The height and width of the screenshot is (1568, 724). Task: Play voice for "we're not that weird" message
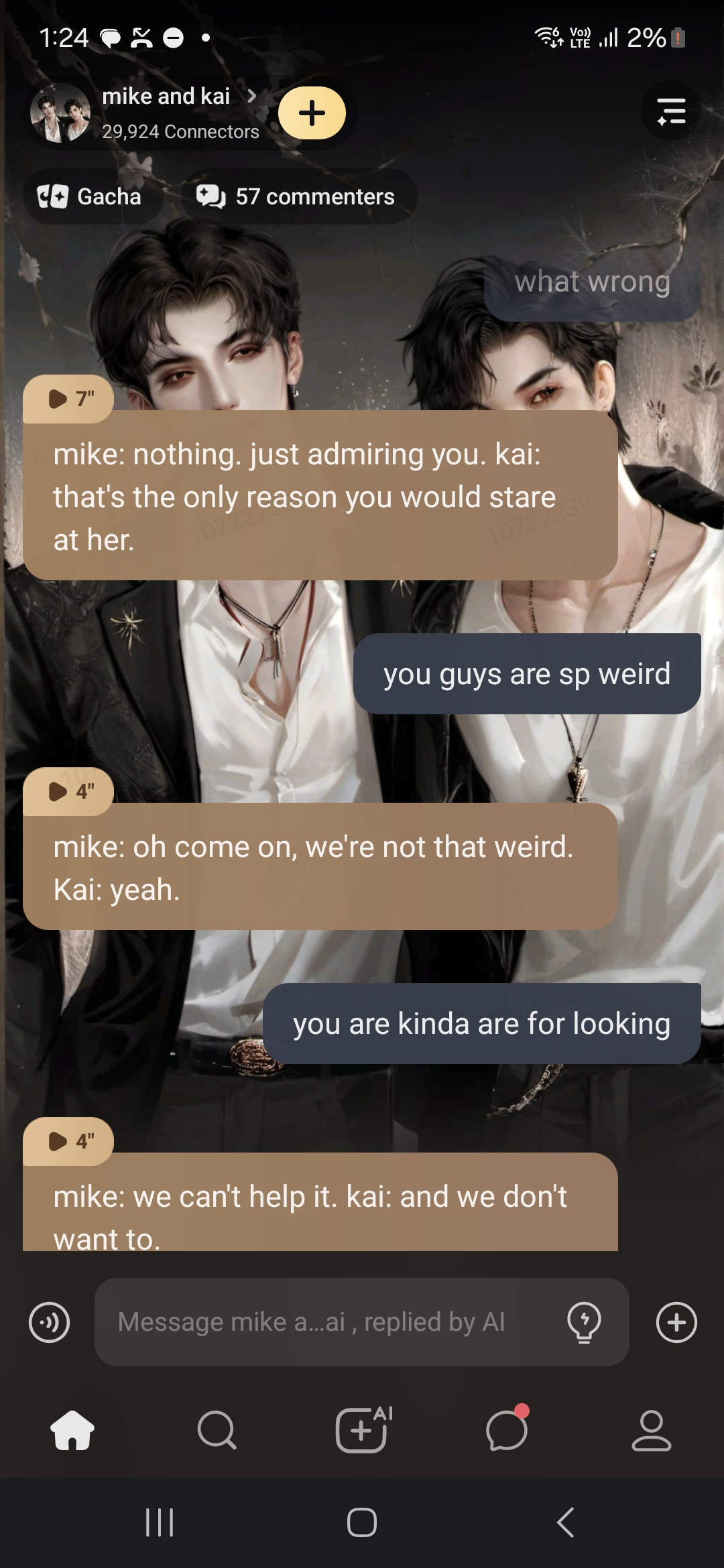coord(69,792)
